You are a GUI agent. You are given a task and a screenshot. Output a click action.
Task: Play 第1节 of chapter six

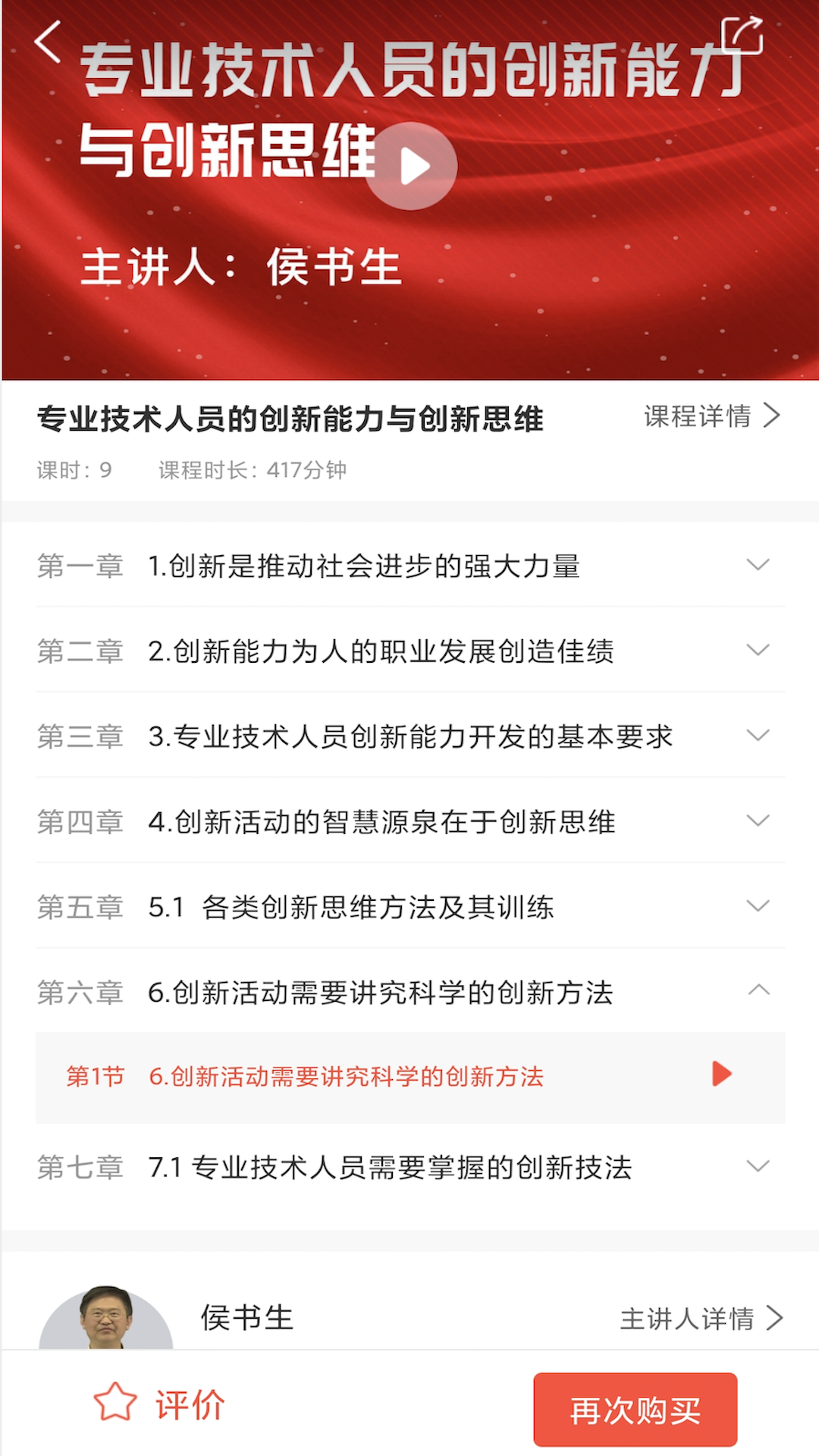(410, 1077)
